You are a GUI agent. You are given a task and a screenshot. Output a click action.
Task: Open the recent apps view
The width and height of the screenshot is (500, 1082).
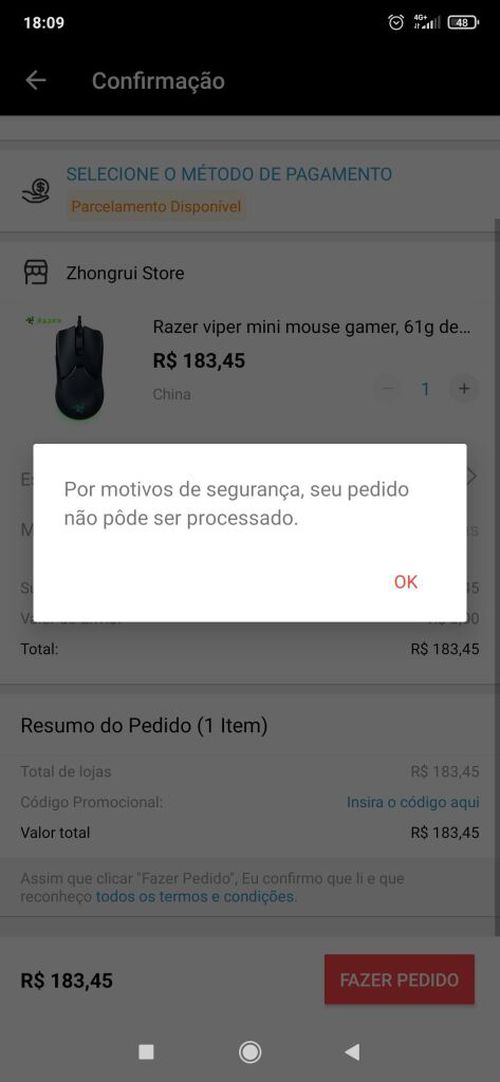[x=146, y=1052]
